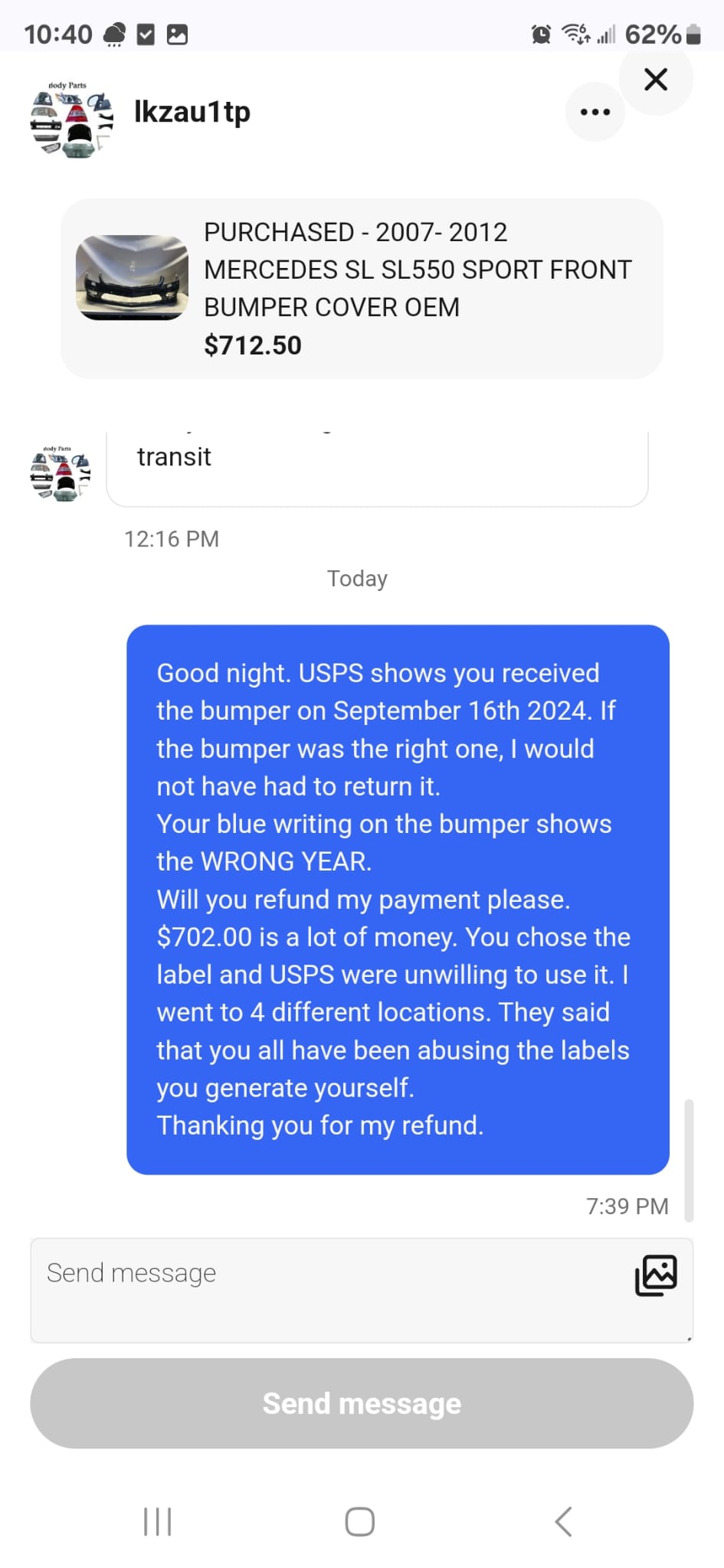Close the conversation with lkzau1tp

655,80
